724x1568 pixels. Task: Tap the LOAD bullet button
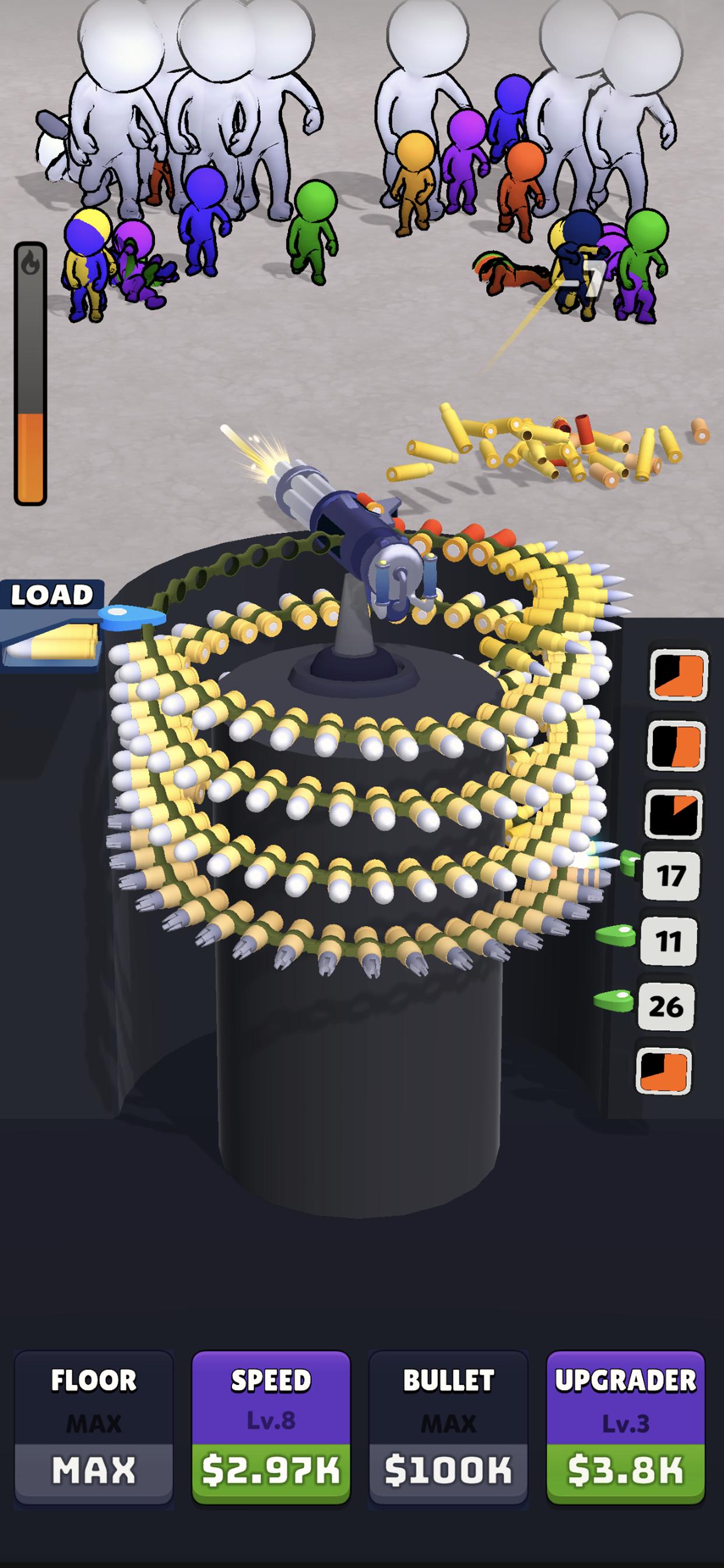coord(52,625)
